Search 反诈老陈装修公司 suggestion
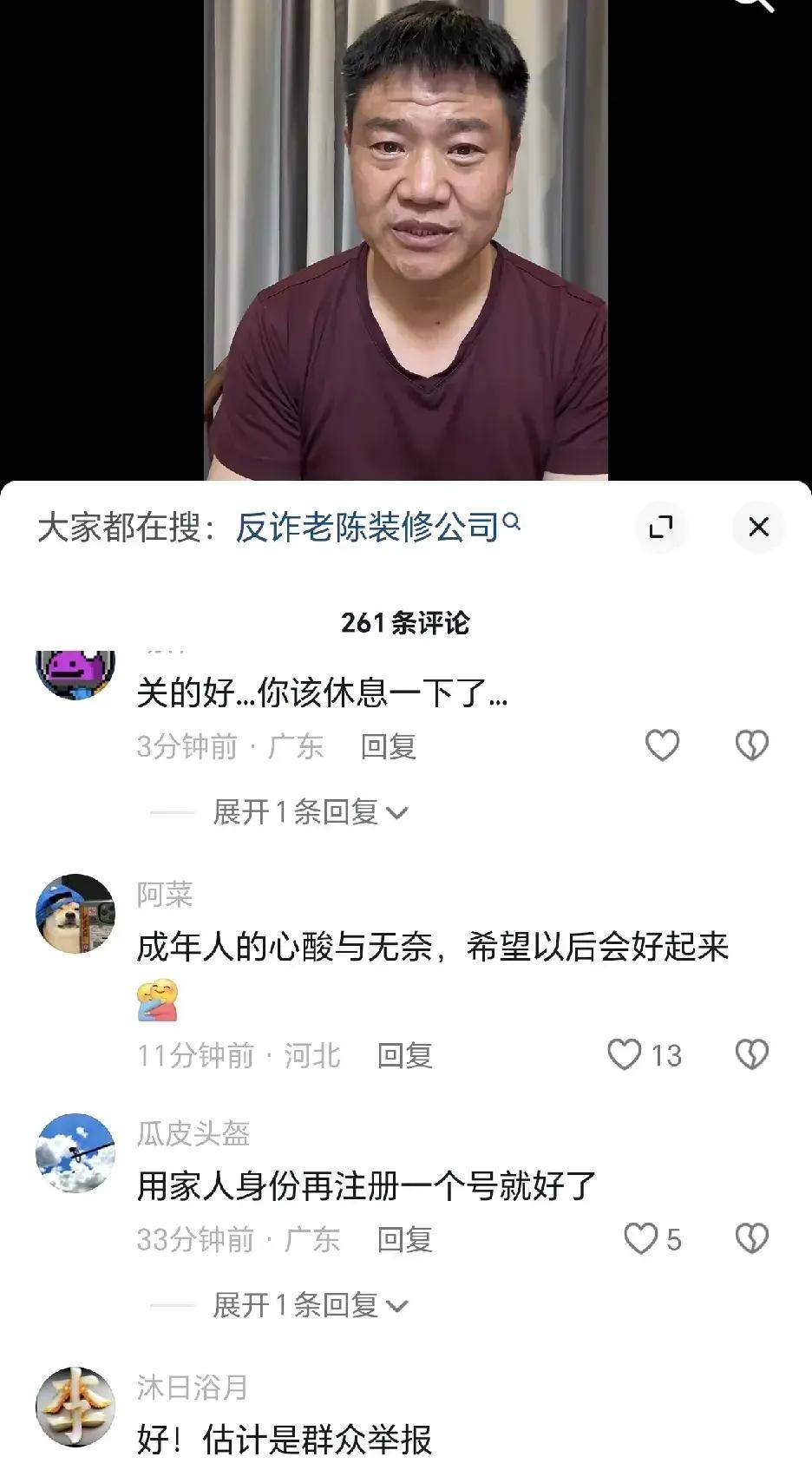 pyautogui.click(x=377, y=527)
